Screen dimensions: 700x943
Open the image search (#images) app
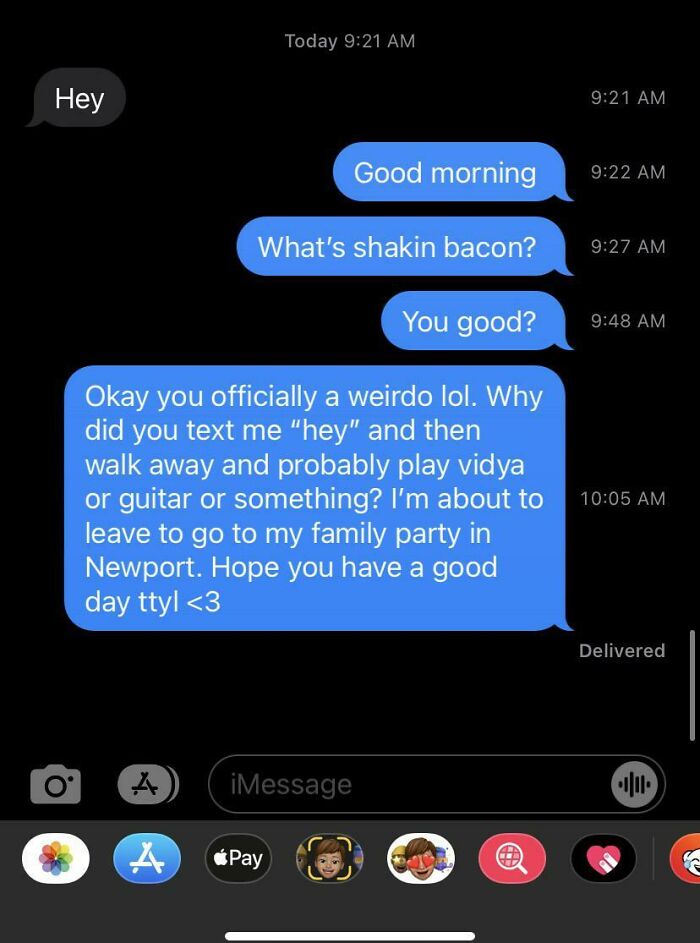512,858
